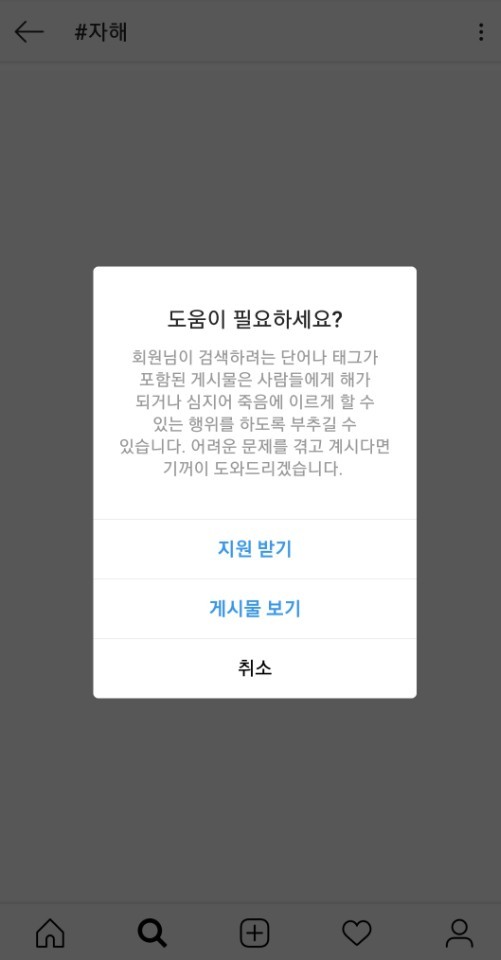Go back using the top arrow
The height and width of the screenshot is (960, 501).
coord(29,32)
